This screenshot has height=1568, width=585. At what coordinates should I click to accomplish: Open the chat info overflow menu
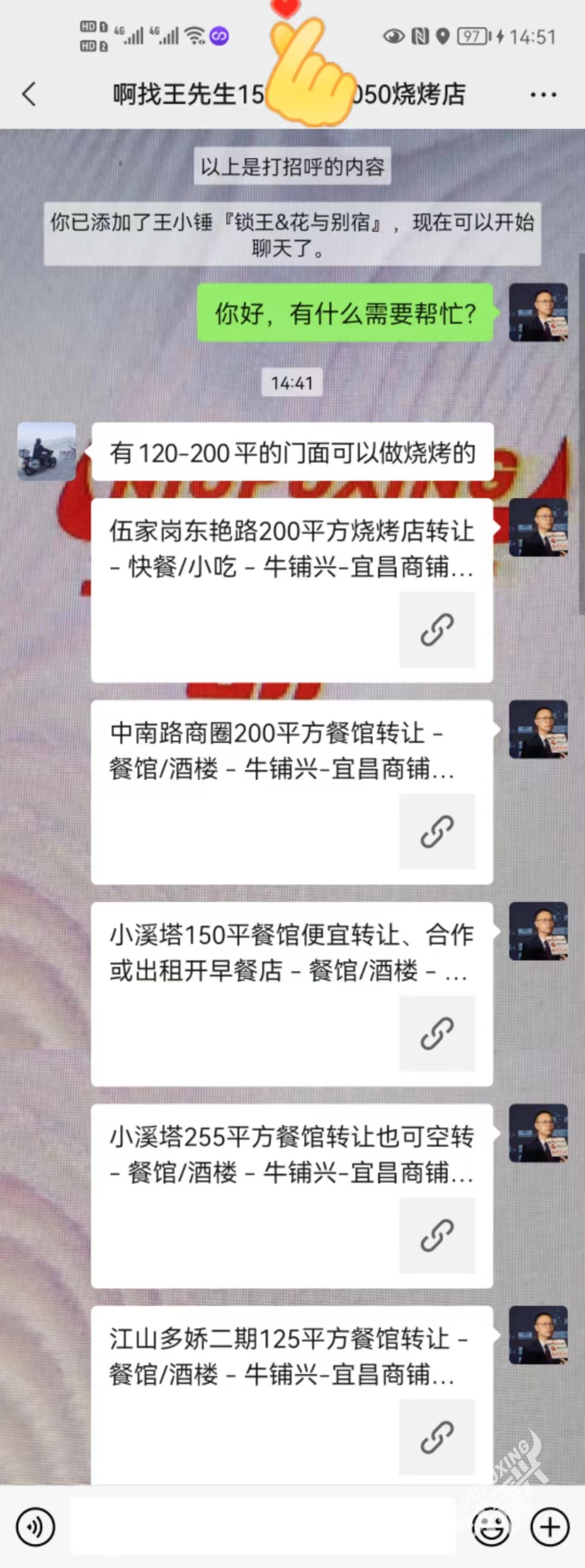tap(542, 95)
